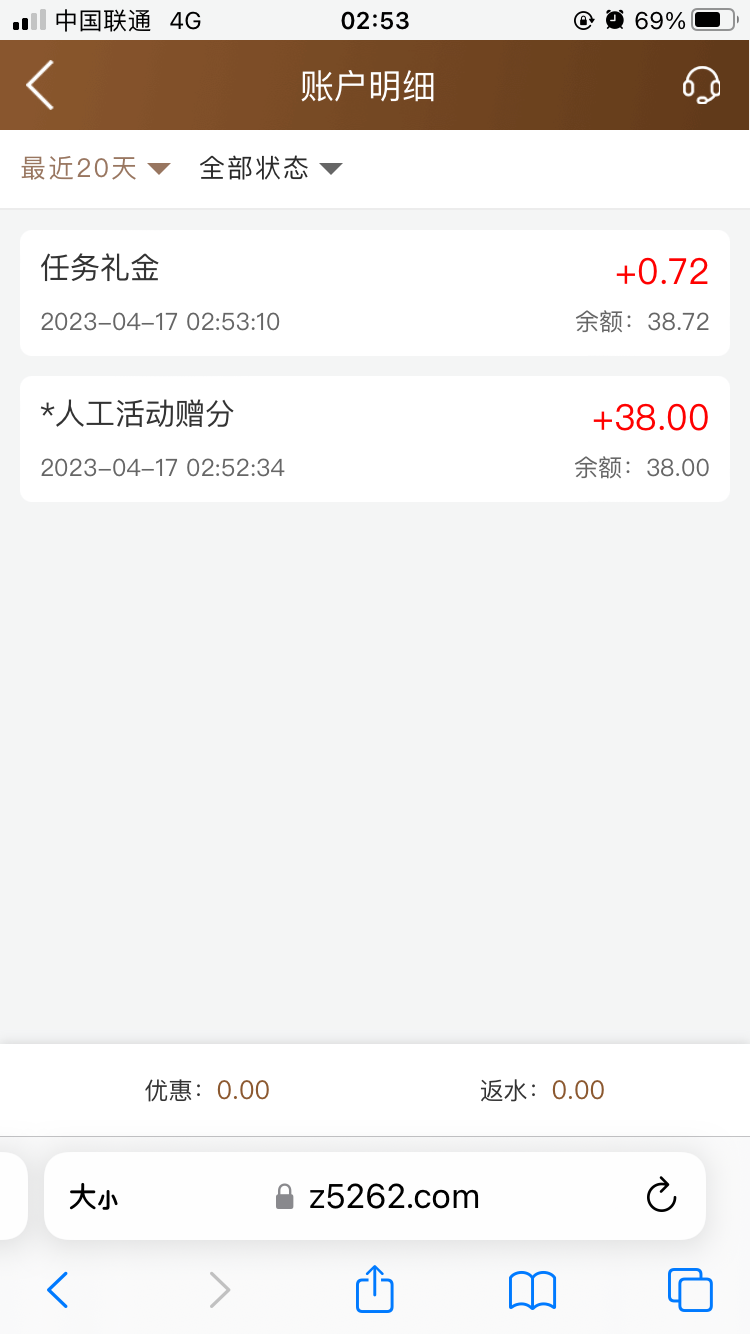Navigate back in Safari toolbar
Viewport: 750px width, 1334px height.
58,1290
